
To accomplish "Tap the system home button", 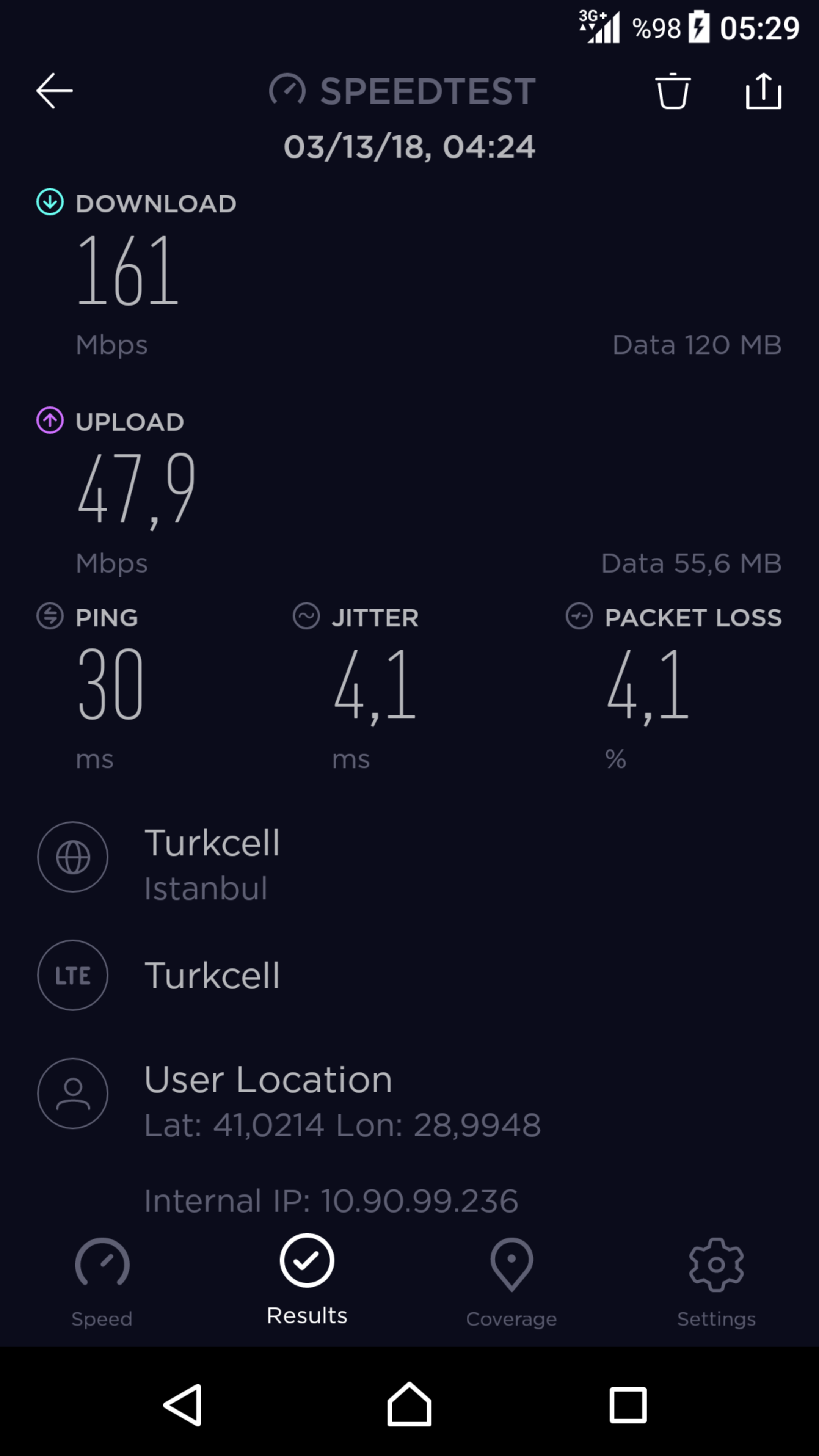I will 409,1404.
